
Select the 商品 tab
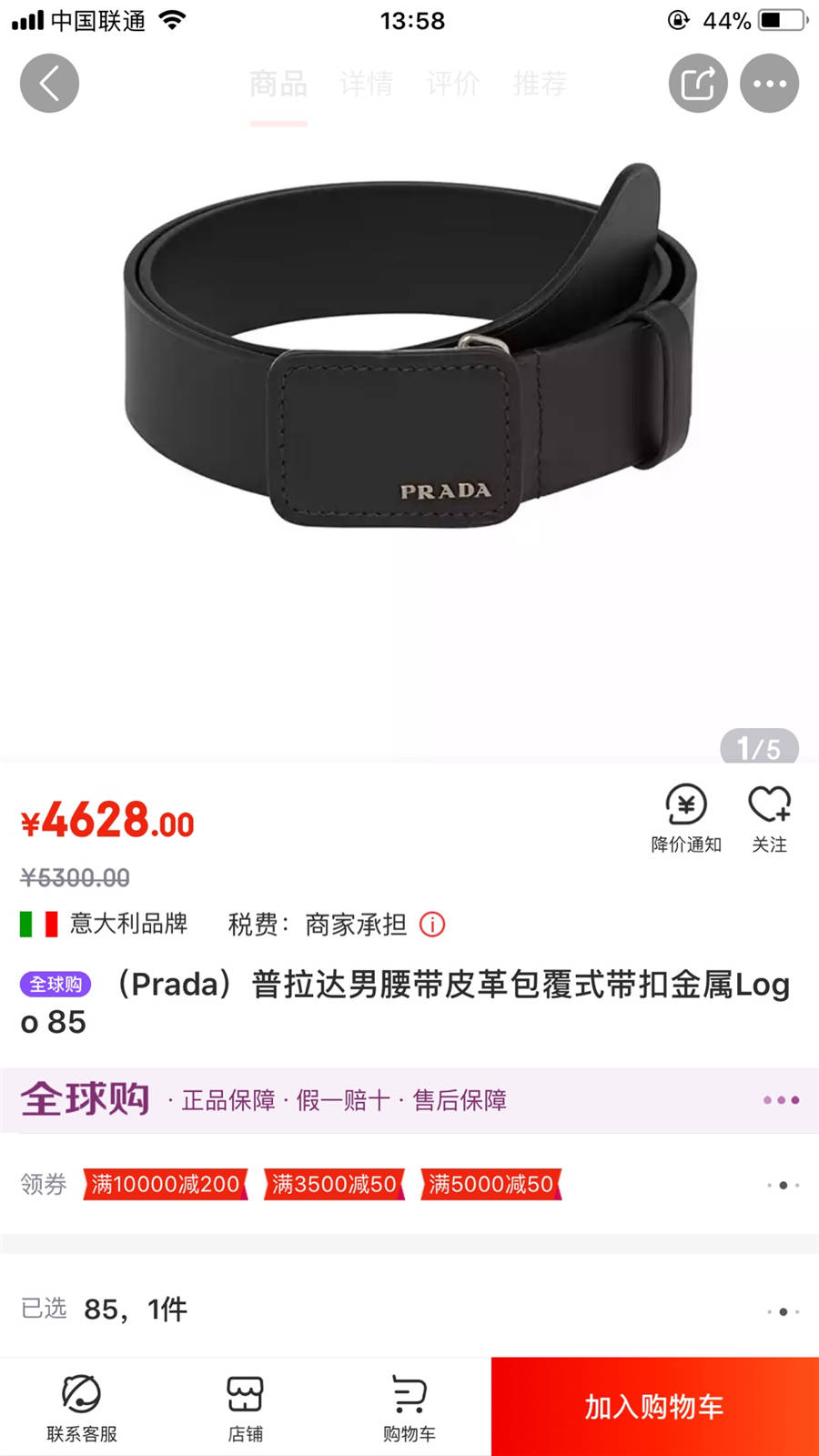278,84
